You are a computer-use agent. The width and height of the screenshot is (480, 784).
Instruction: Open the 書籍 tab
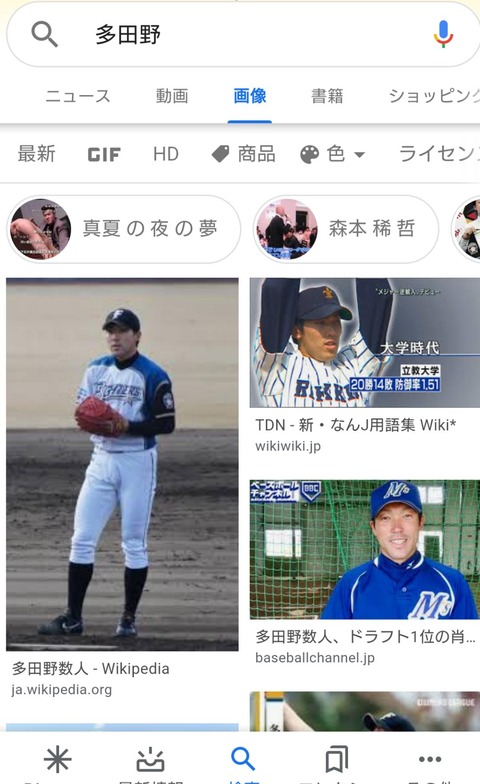(x=327, y=96)
